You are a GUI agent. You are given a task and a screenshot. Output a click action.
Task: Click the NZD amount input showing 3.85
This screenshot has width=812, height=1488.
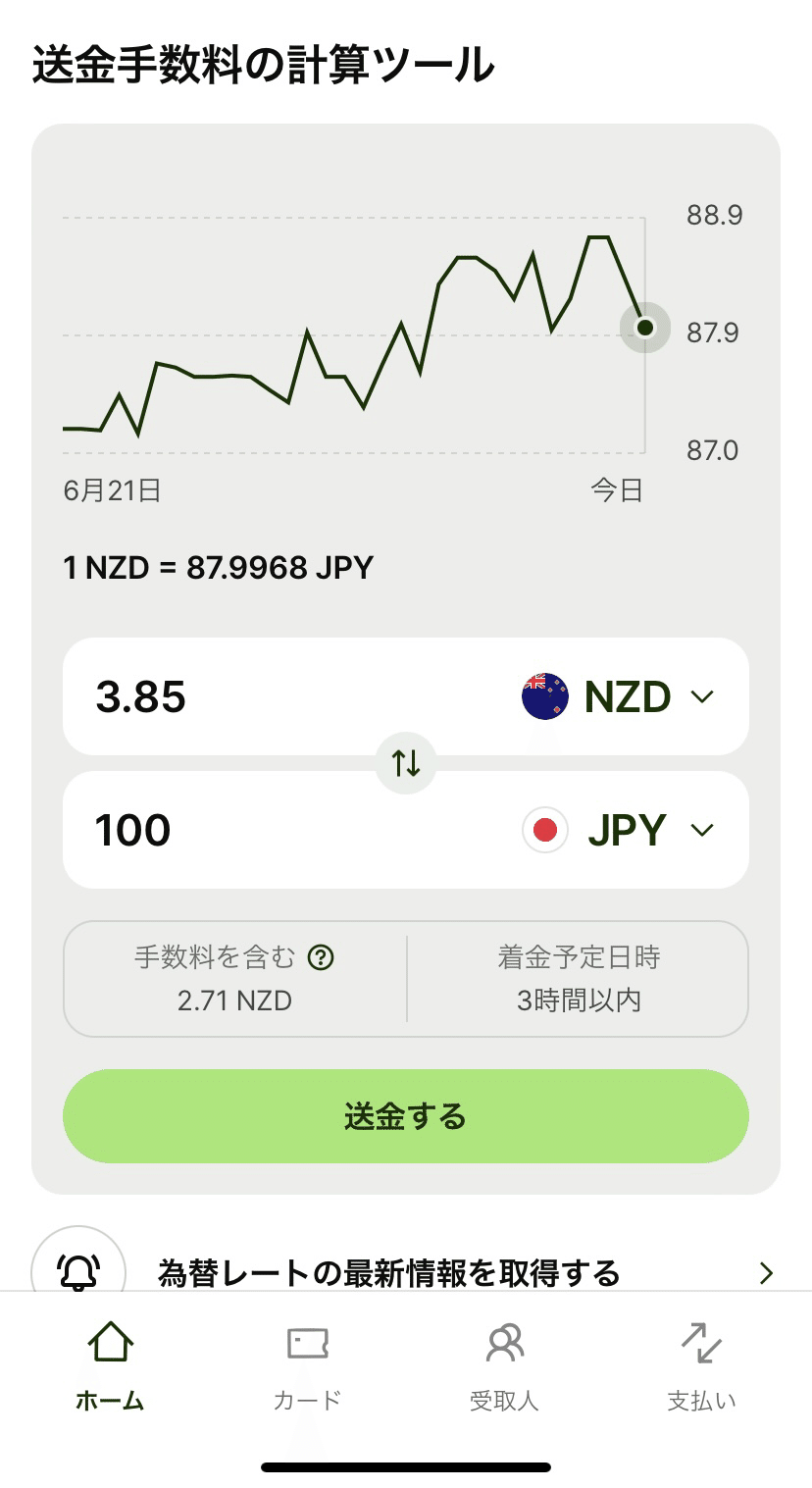144,696
